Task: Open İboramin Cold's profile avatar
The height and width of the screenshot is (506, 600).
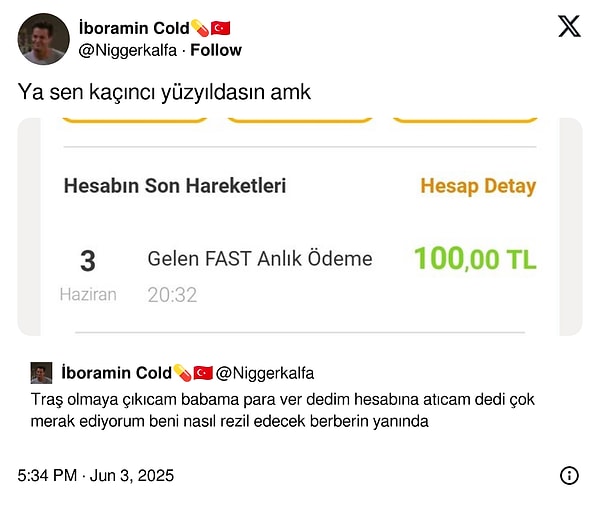Action: 43,39
